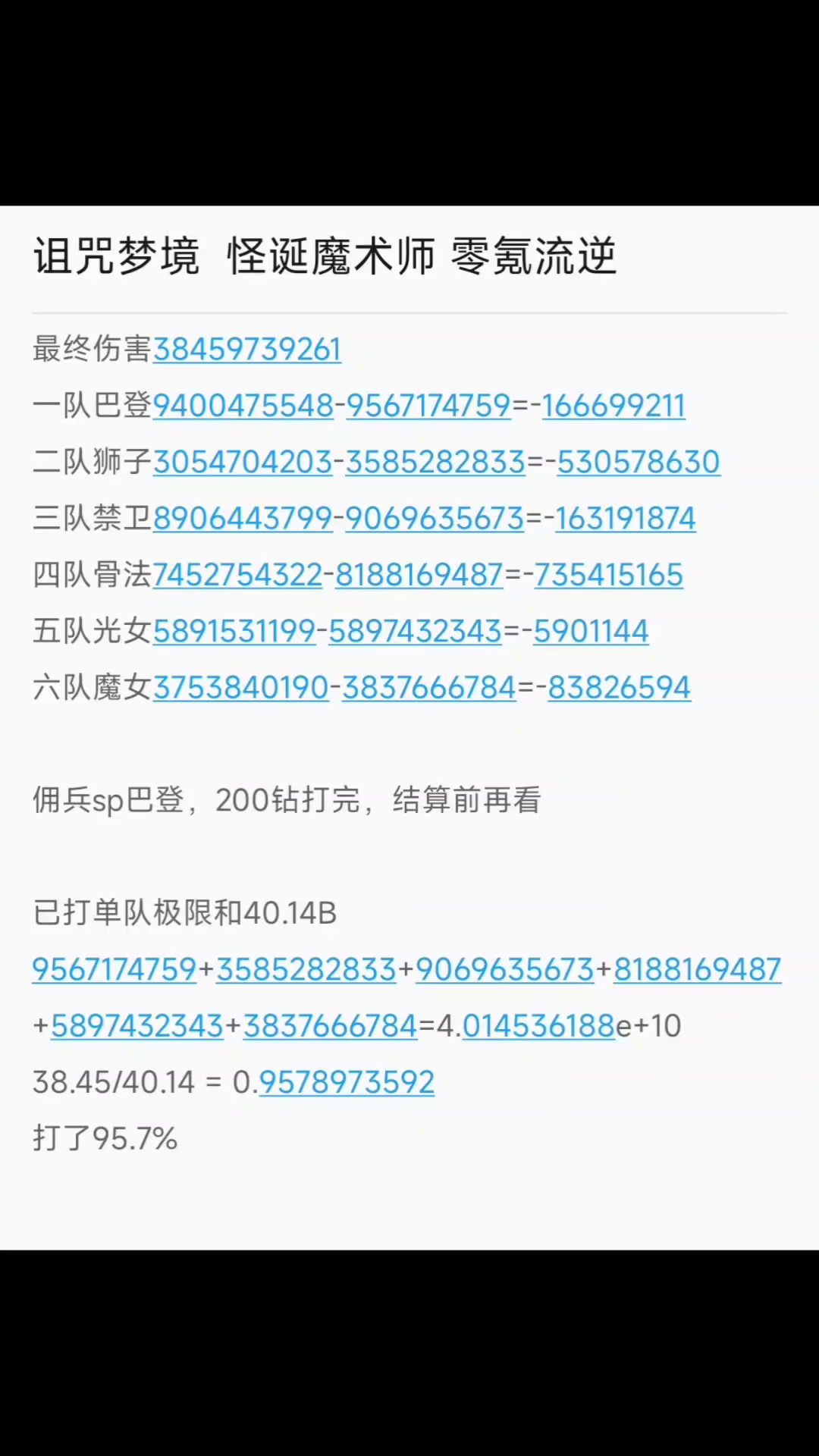
Task: Tap the result link 735415165
Action: [x=608, y=575]
